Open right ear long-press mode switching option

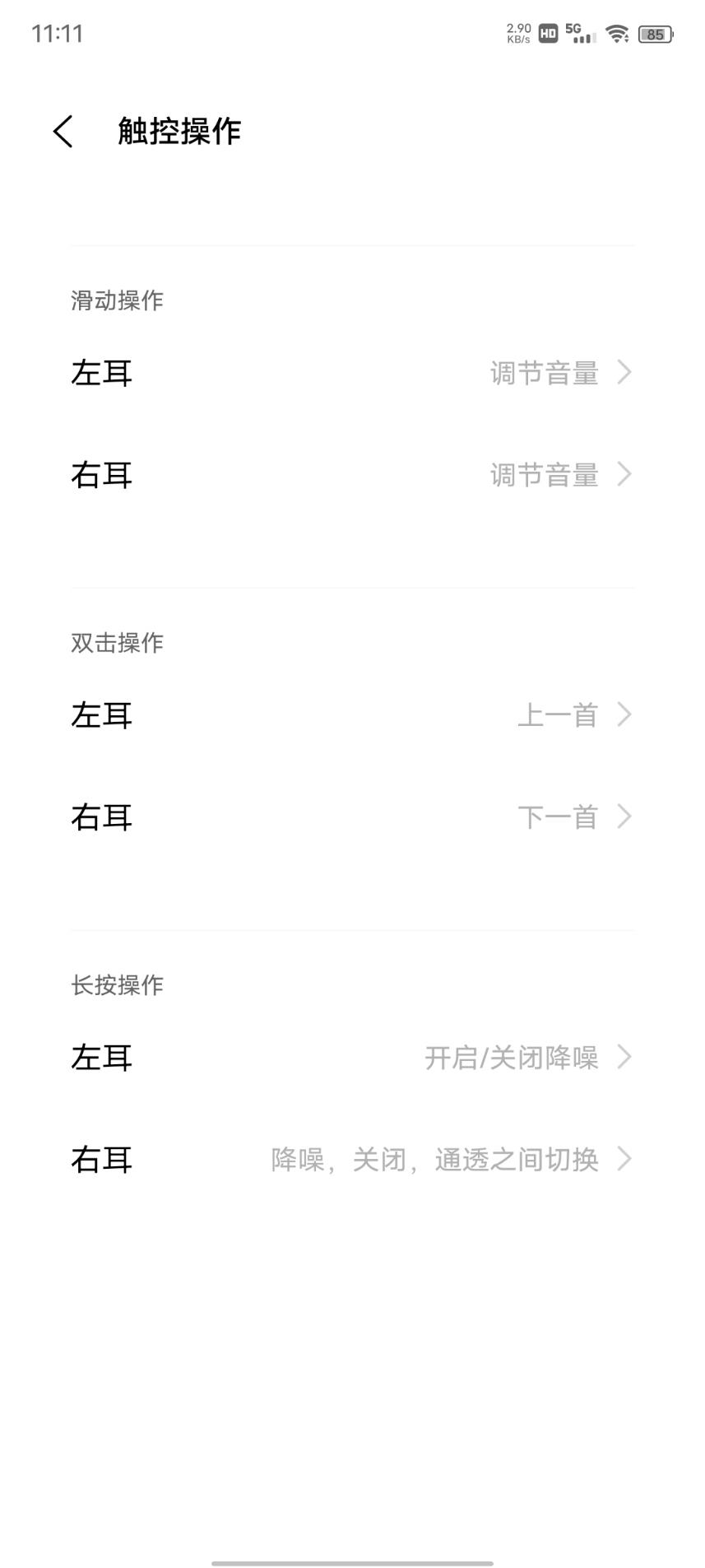point(352,1159)
